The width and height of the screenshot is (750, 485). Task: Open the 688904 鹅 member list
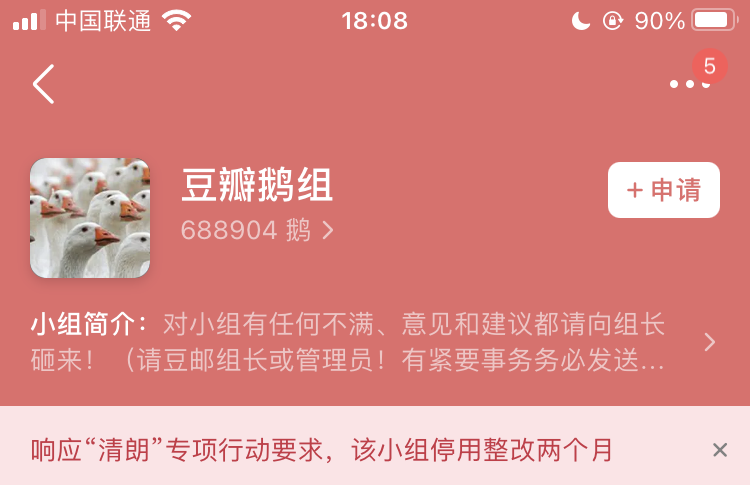tap(257, 231)
